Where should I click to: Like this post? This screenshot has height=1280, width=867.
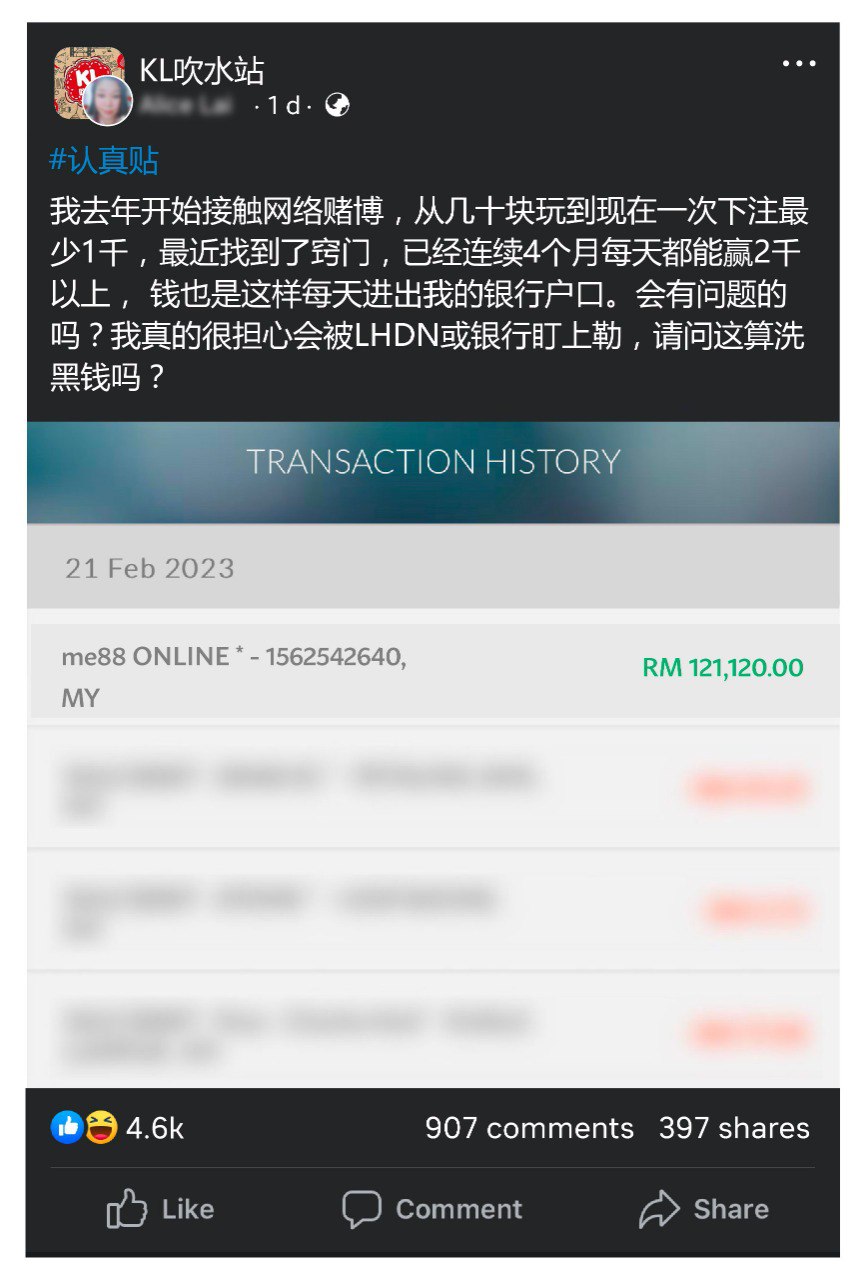click(x=160, y=1209)
